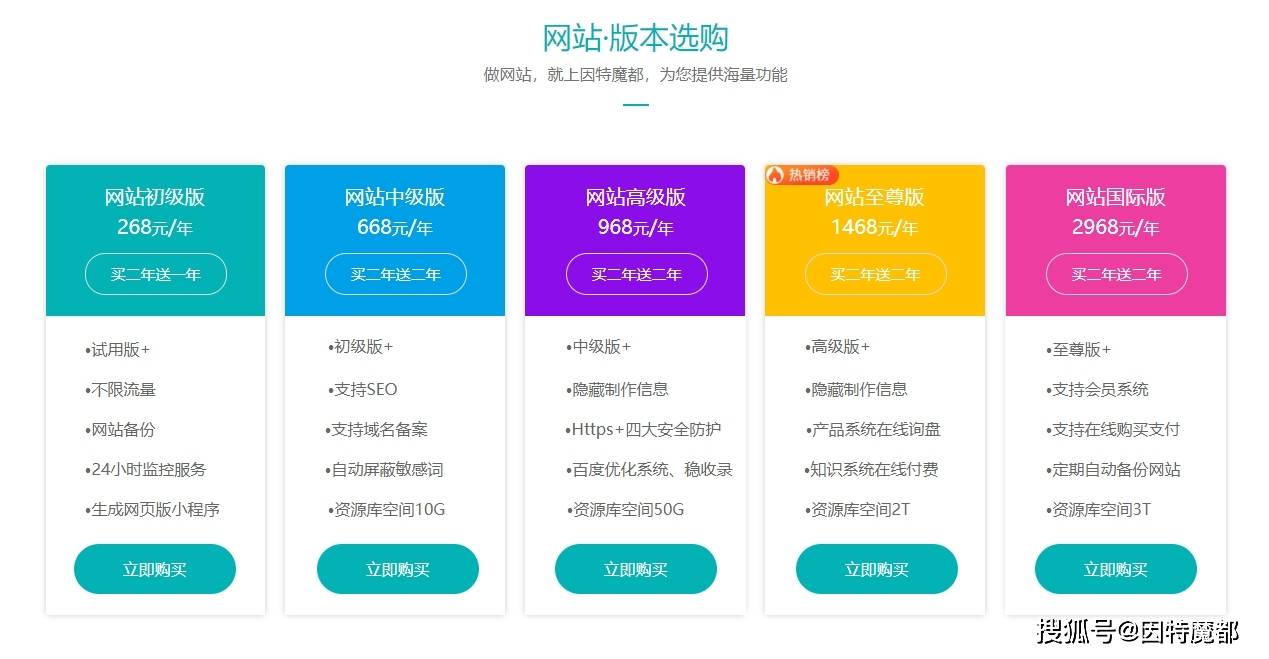Tap 立即购买 under 网站初级版
The height and width of the screenshot is (659, 1269).
(x=155, y=569)
